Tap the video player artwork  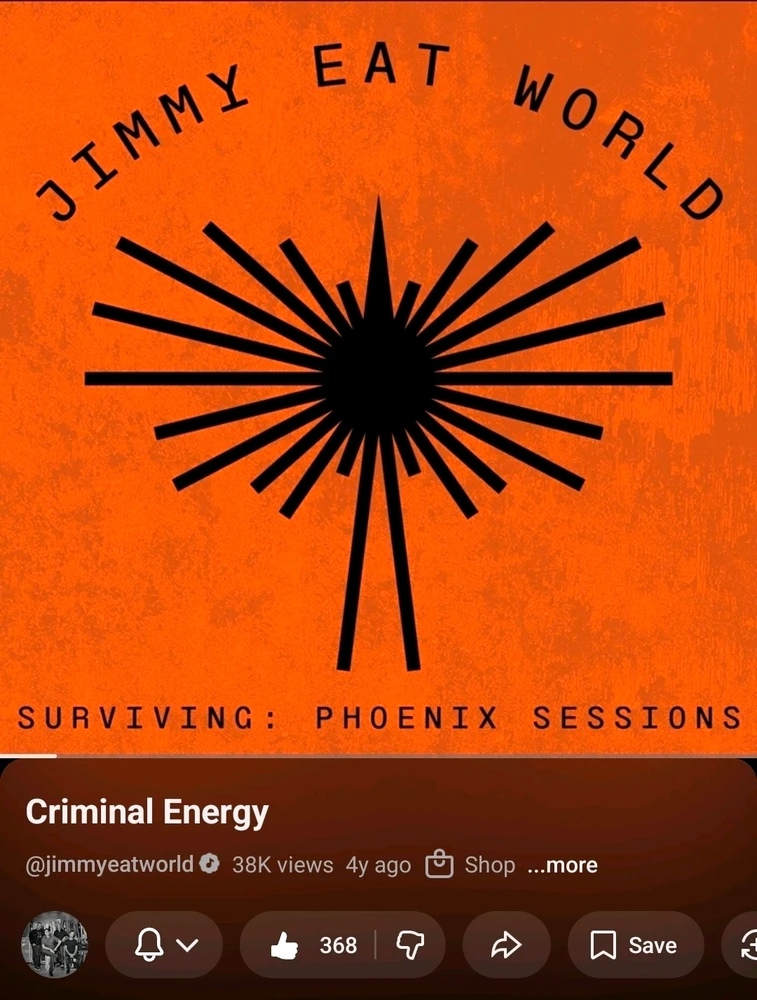point(378,378)
